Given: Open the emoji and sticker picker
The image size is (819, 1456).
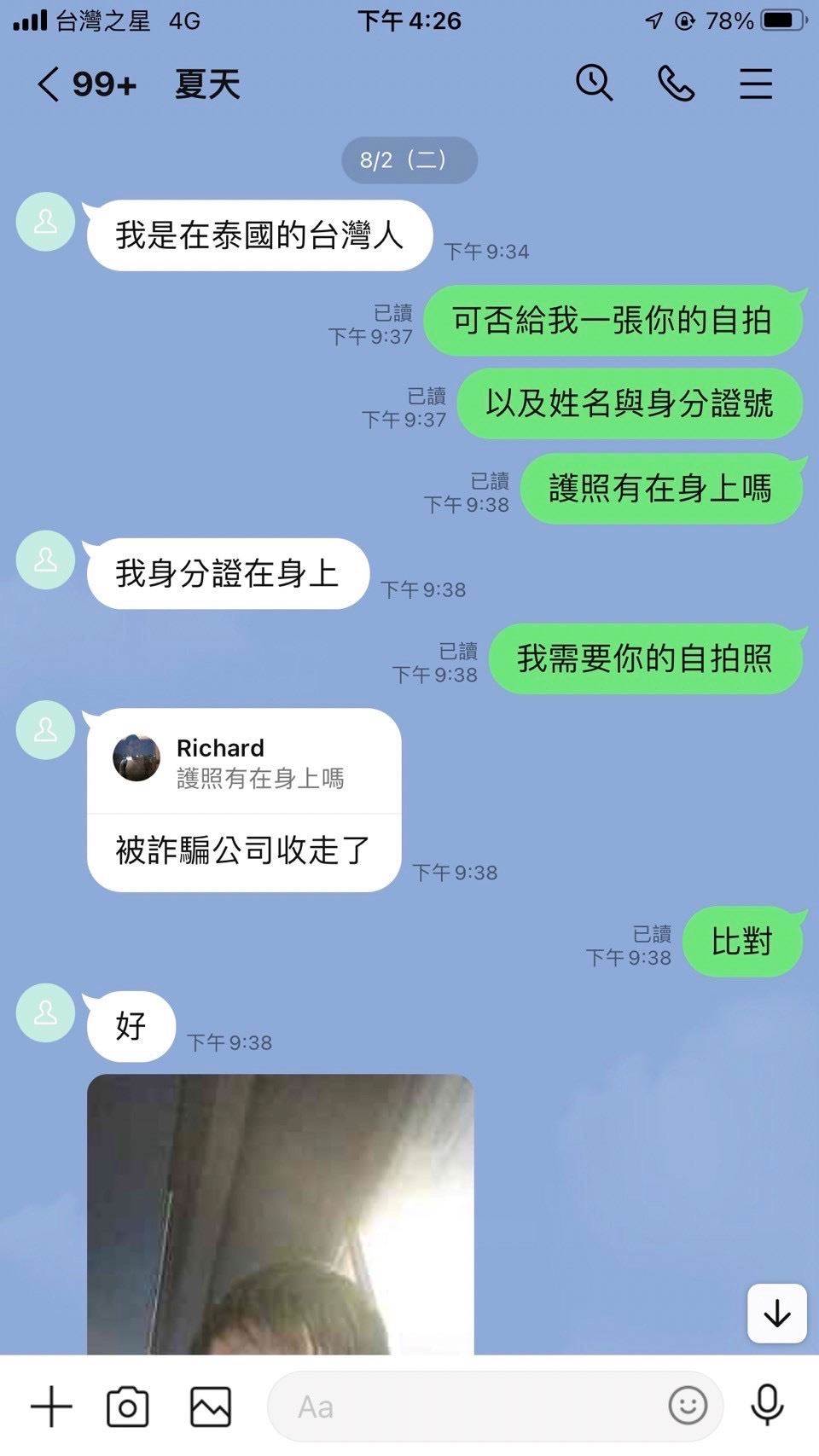Looking at the screenshot, I should (688, 1405).
